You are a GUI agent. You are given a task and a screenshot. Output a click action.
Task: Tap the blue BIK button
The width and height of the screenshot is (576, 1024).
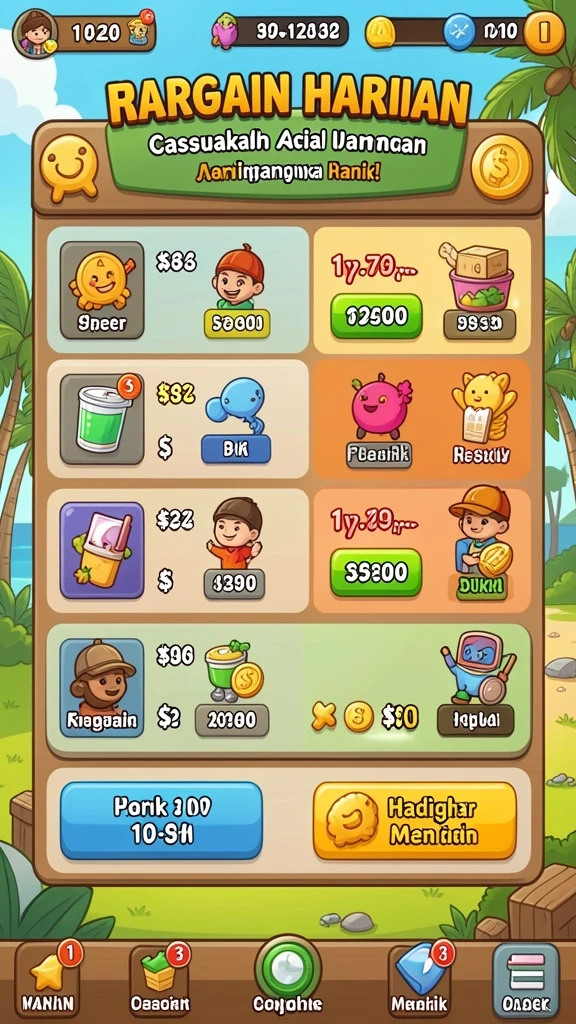point(236,450)
